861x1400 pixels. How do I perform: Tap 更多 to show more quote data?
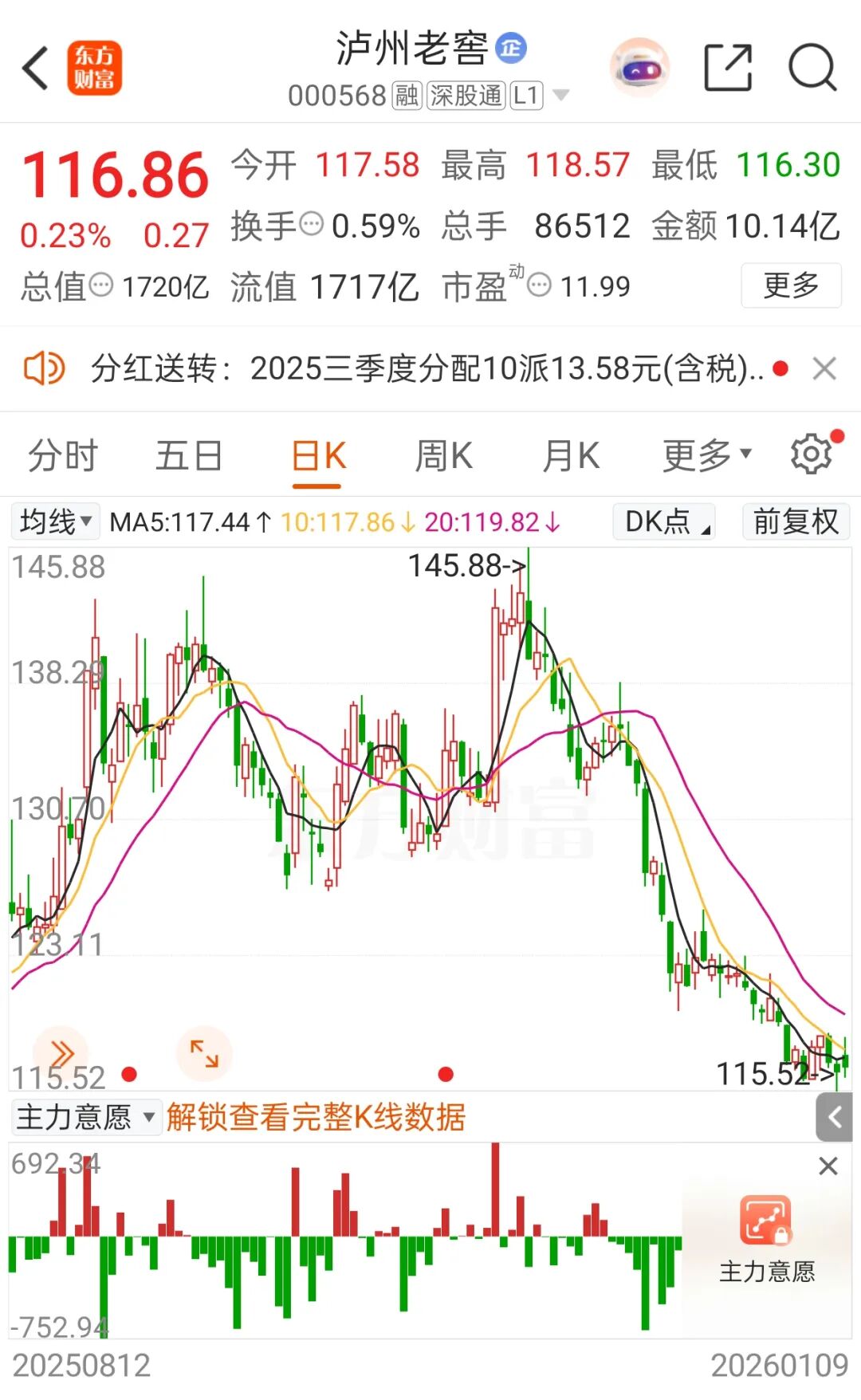(x=791, y=285)
